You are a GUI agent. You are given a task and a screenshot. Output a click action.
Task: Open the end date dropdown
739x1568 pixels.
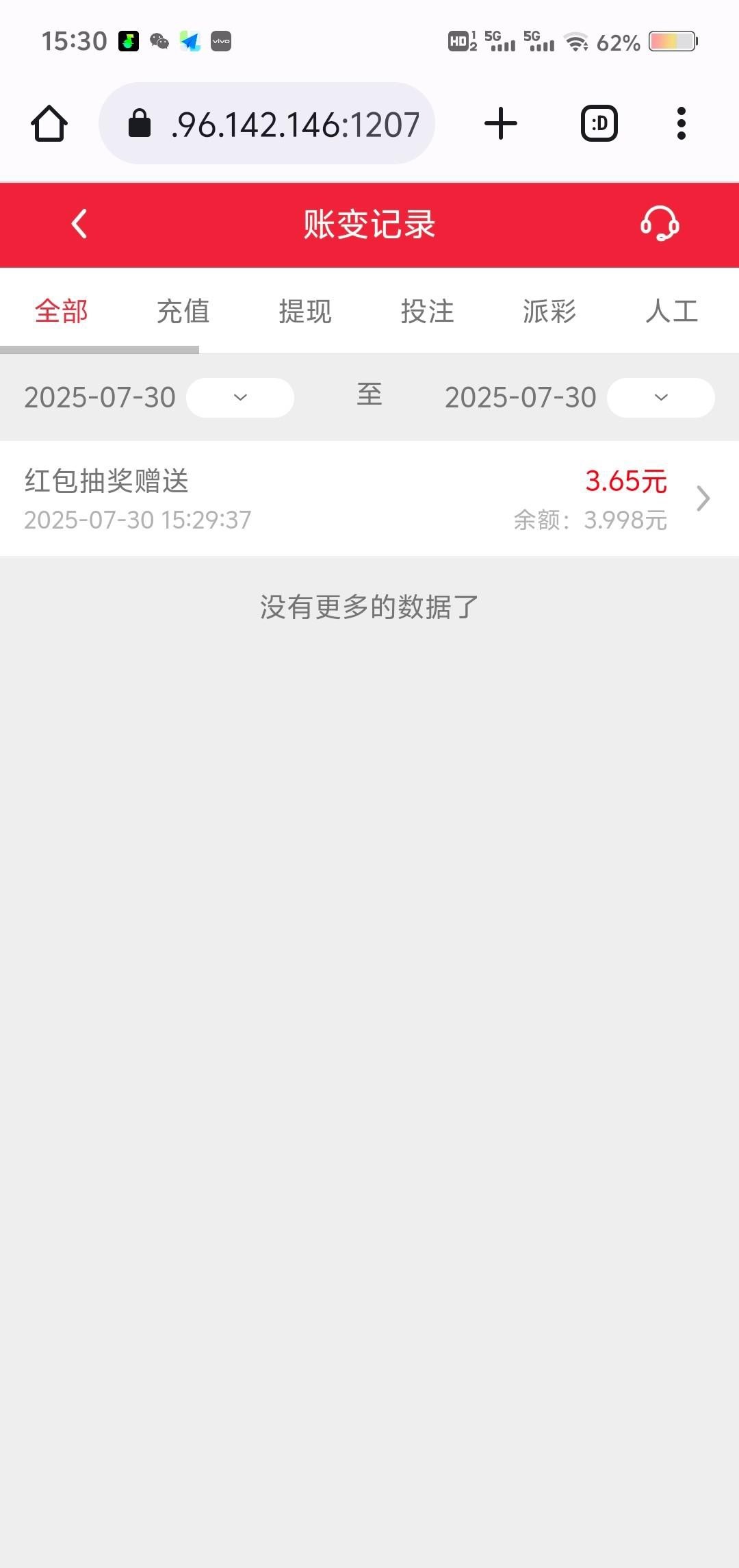coord(660,398)
